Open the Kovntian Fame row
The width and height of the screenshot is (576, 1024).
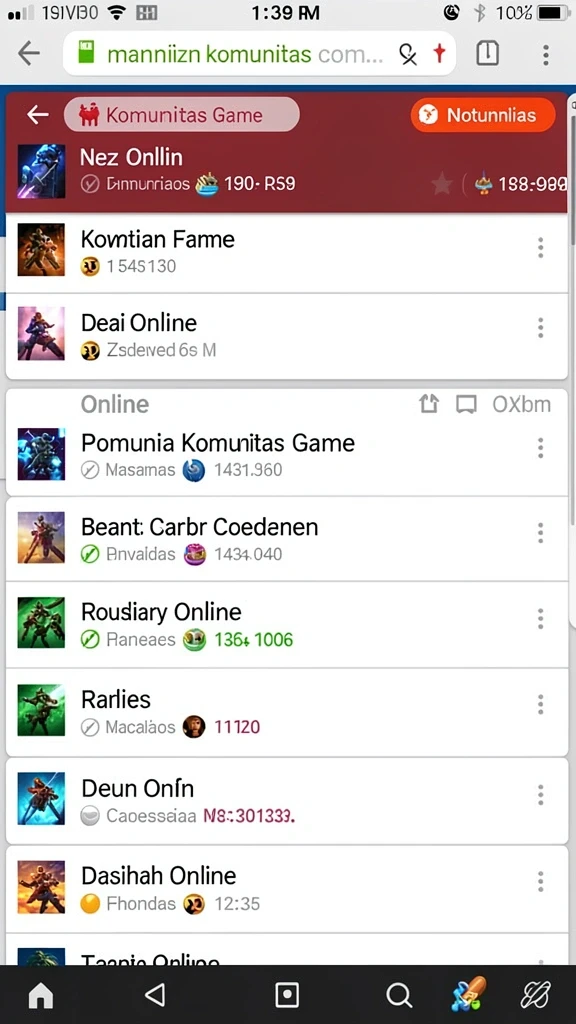pos(286,252)
